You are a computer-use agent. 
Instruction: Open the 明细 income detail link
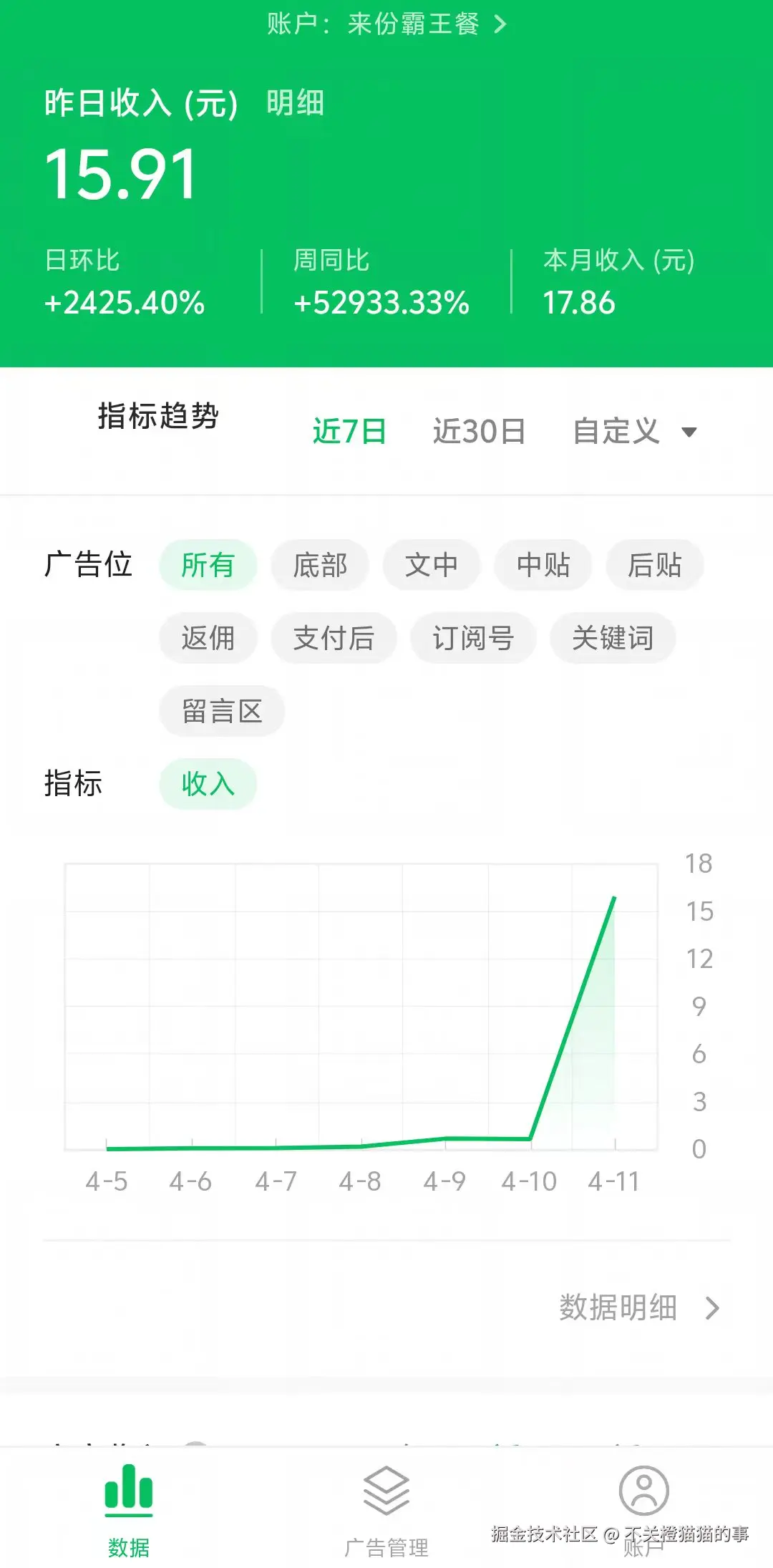point(296,104)
